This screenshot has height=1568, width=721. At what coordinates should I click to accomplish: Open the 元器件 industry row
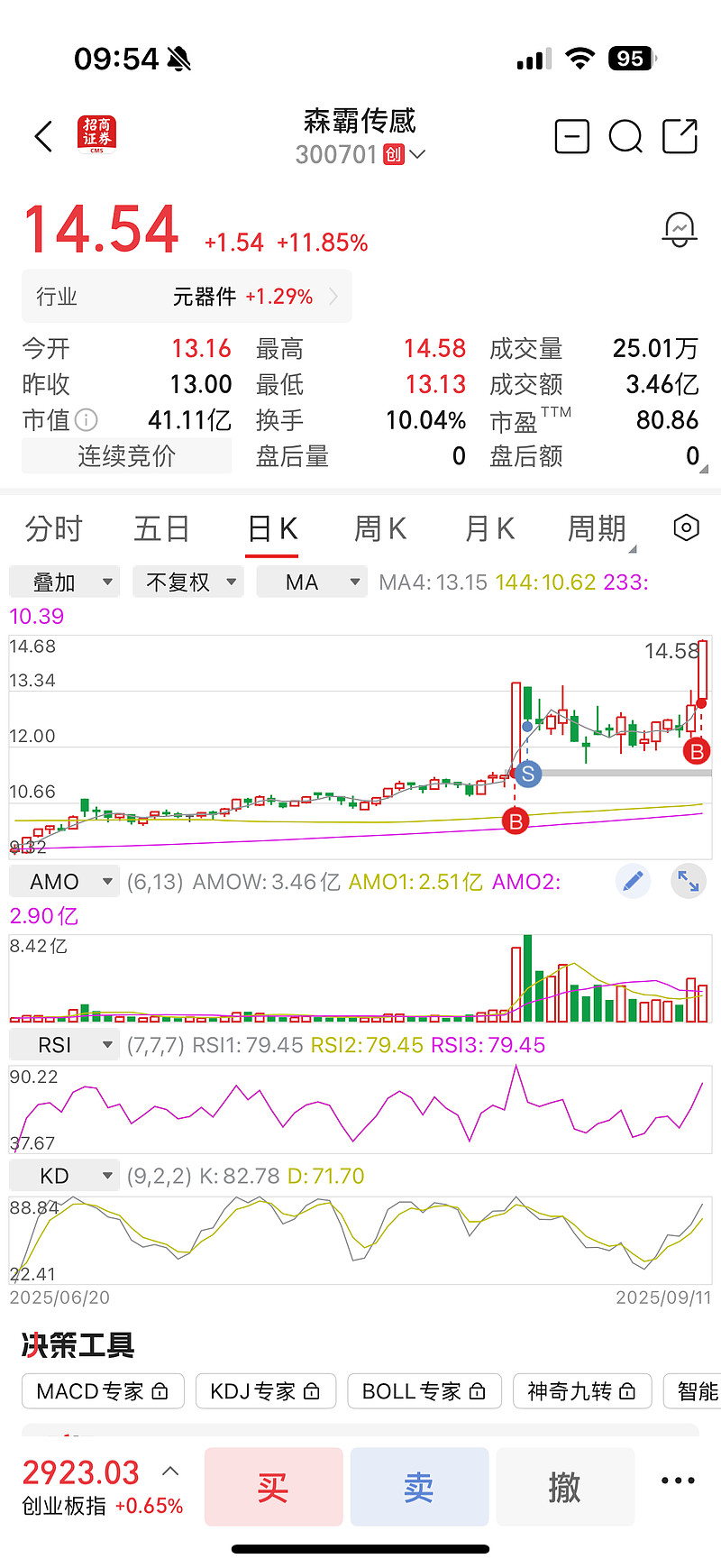click(x=187, y=297)
